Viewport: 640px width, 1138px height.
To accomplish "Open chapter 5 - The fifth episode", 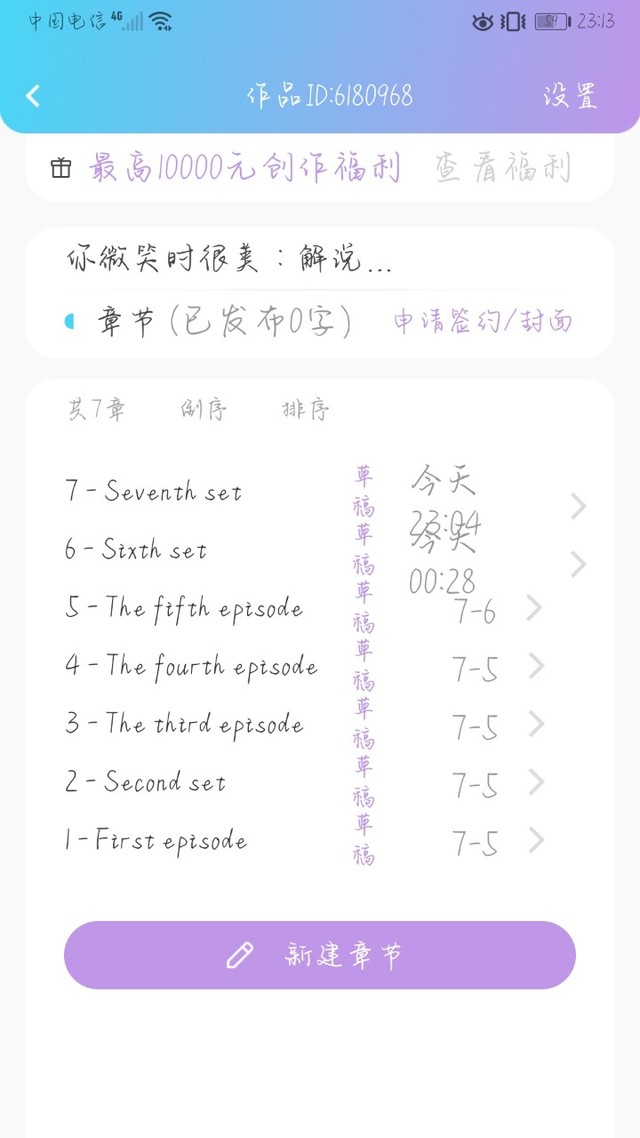I will click(184, 609).
